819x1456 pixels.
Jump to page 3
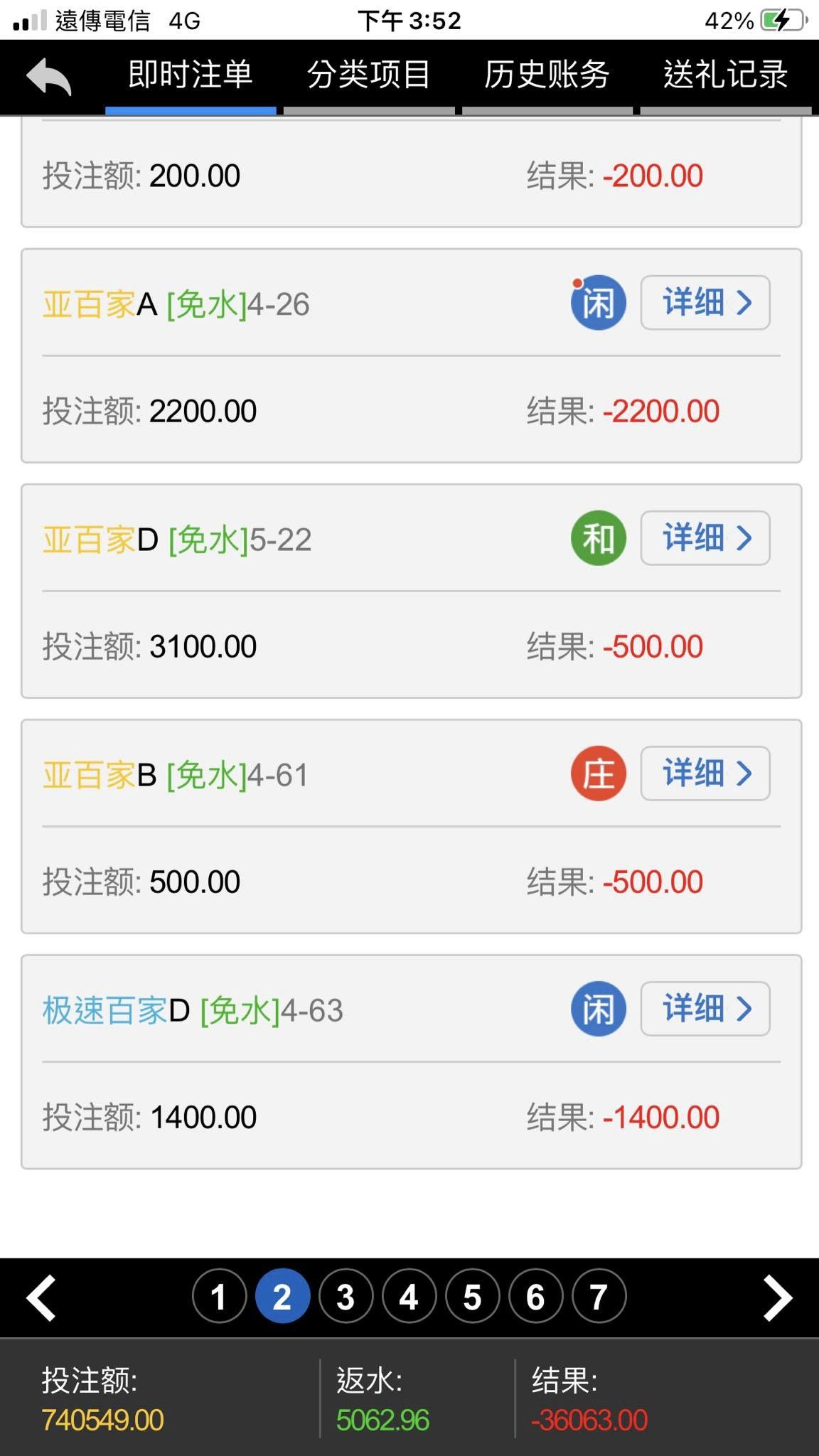tap(346, 1296)
